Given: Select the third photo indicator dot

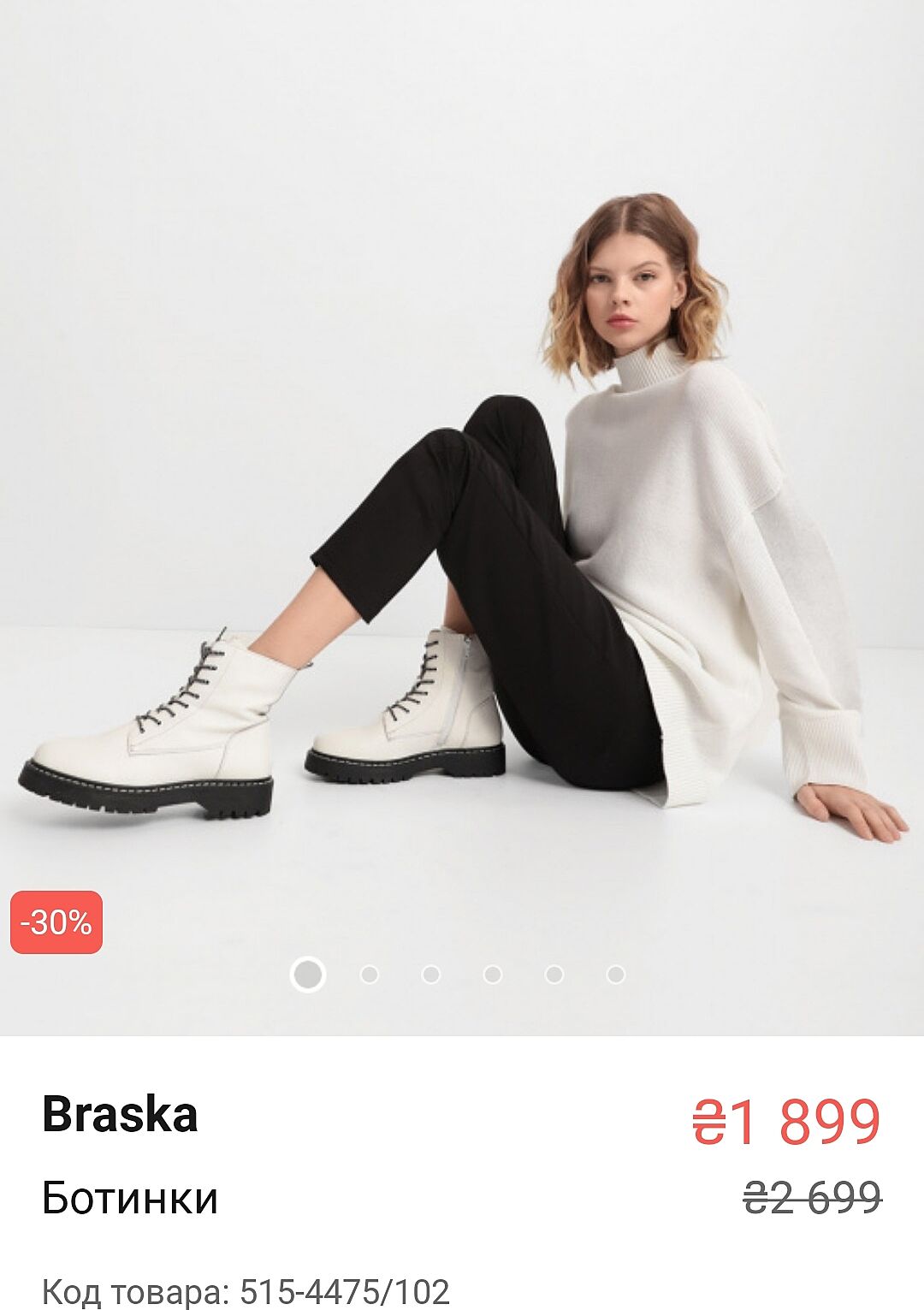Looking at the screenshot, I should [x=431, y=975].
